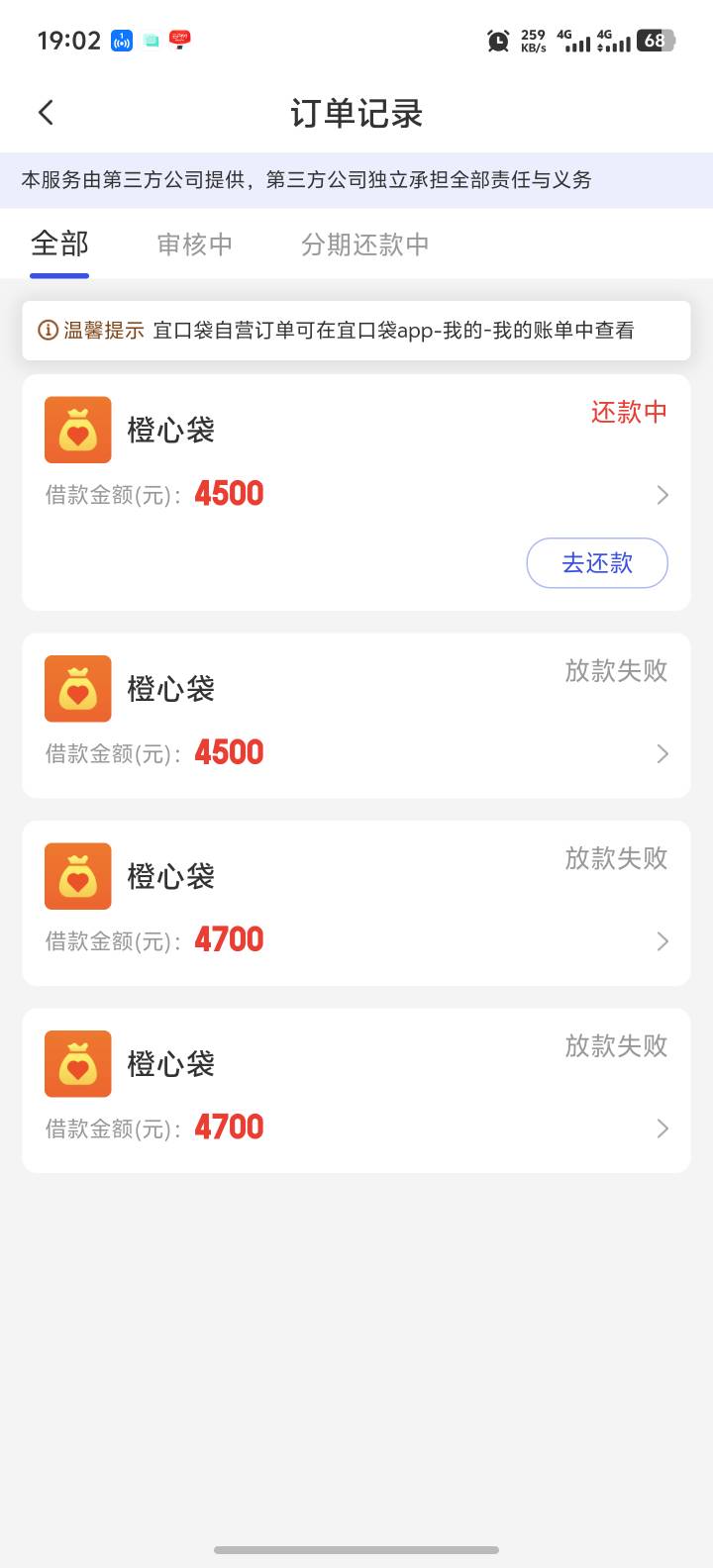This screenshot has width=713, height=1568.
Task: Open the 4500 order marked 还款中
Action: coord(356,492)
